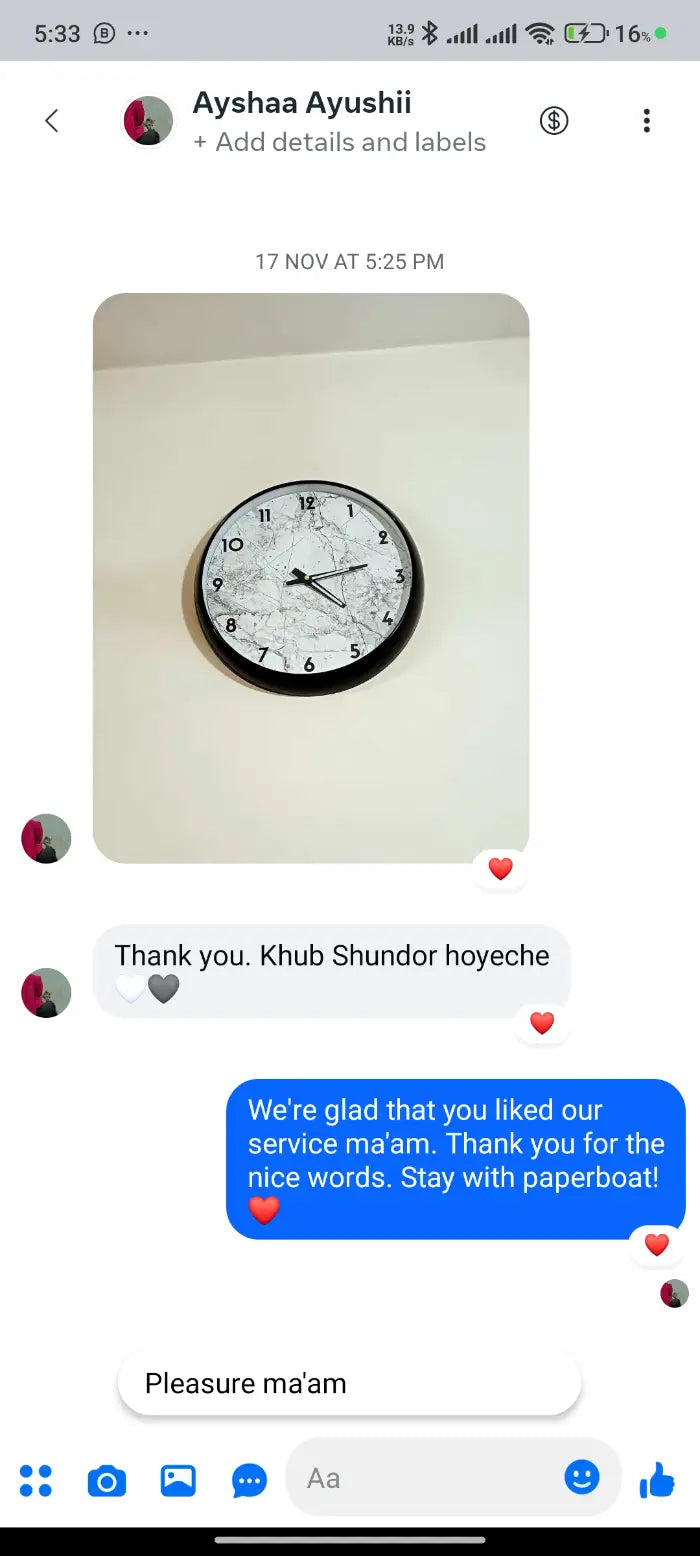Open the camera to take a photo
The width and height of the screenshot is (700, 1556).
107,1480
